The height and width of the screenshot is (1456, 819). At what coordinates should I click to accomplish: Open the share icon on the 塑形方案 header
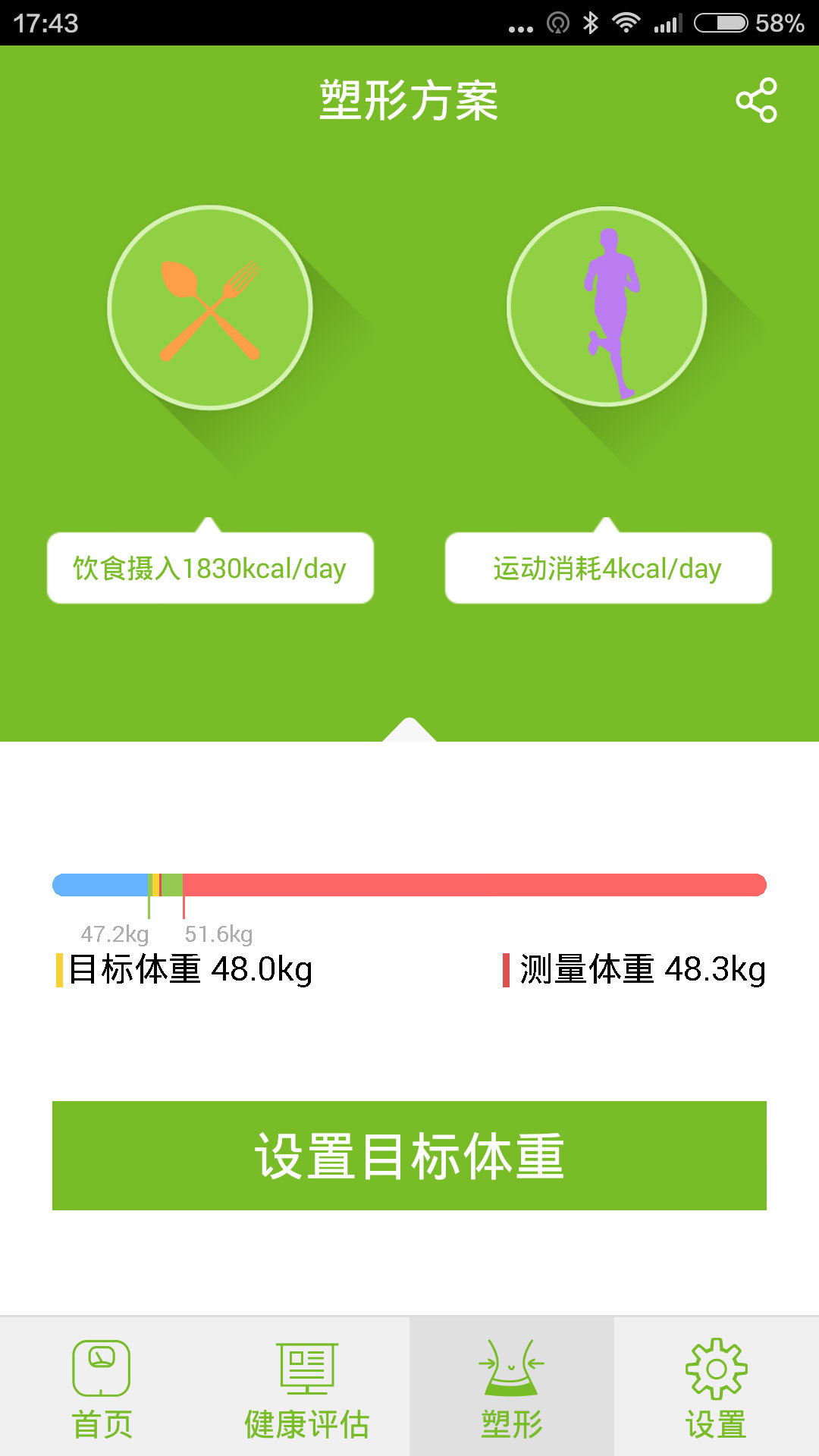(x=757, y=99)
